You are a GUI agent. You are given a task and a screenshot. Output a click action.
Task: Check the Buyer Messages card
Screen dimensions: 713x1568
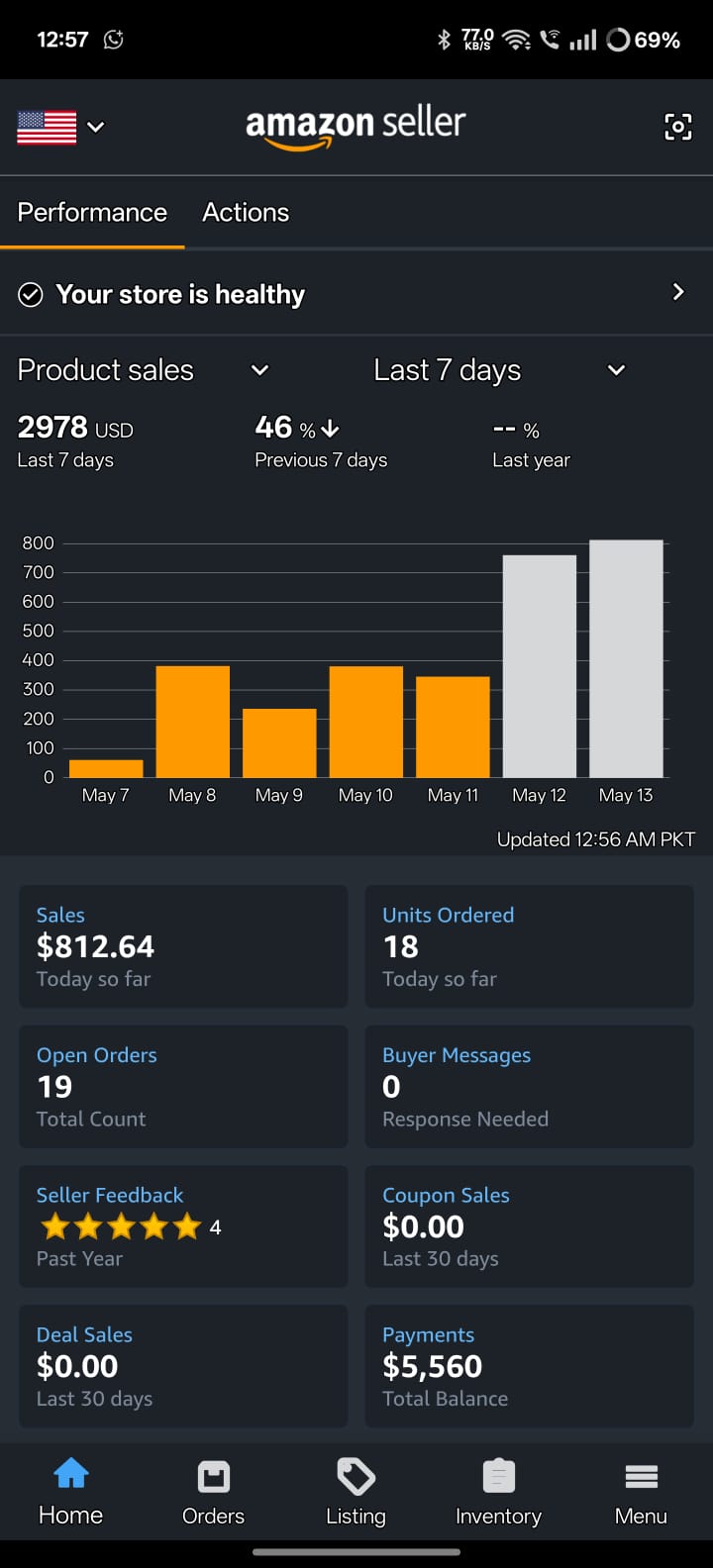coord(529,1087)
